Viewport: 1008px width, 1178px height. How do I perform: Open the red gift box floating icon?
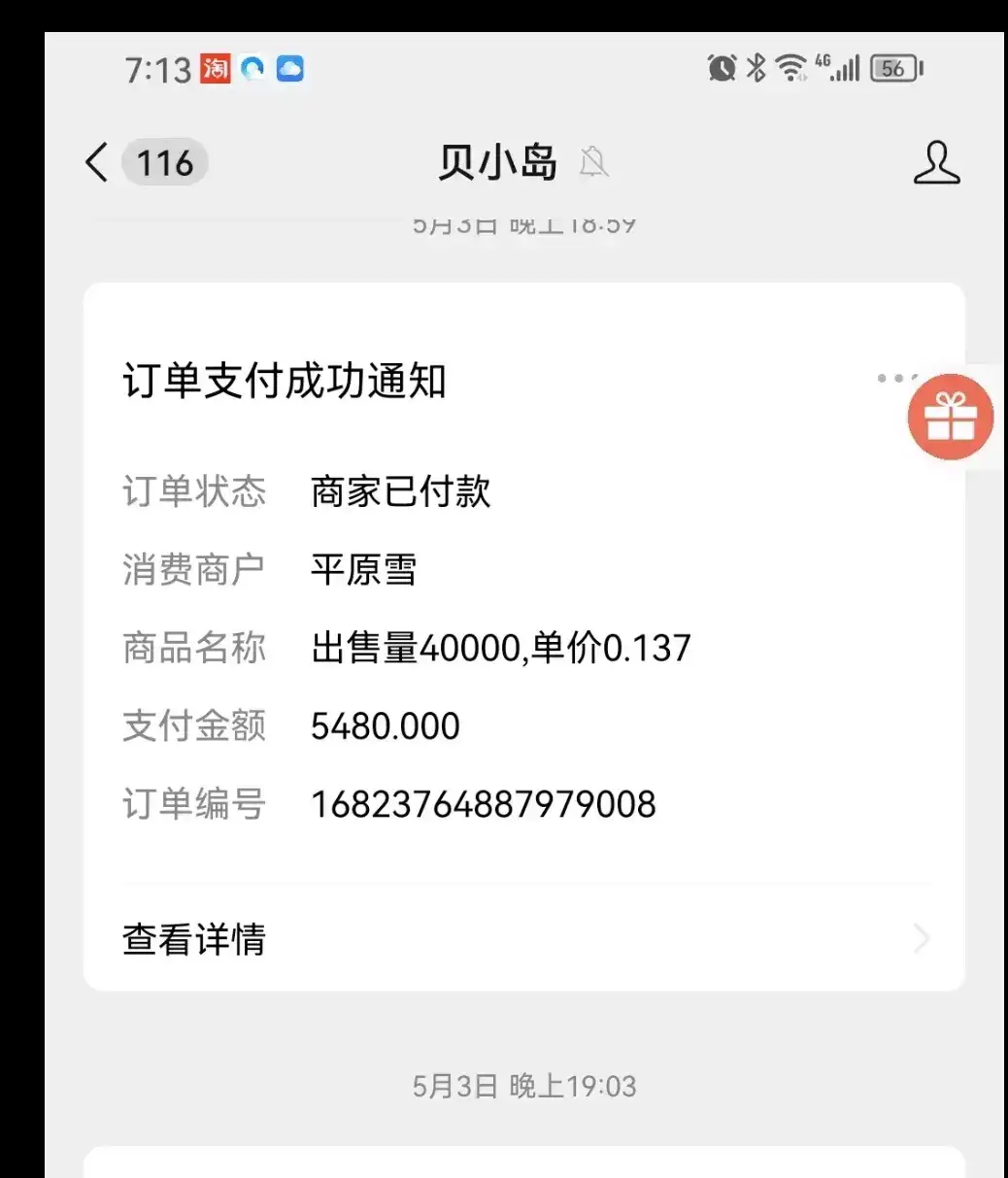[950, 418]
